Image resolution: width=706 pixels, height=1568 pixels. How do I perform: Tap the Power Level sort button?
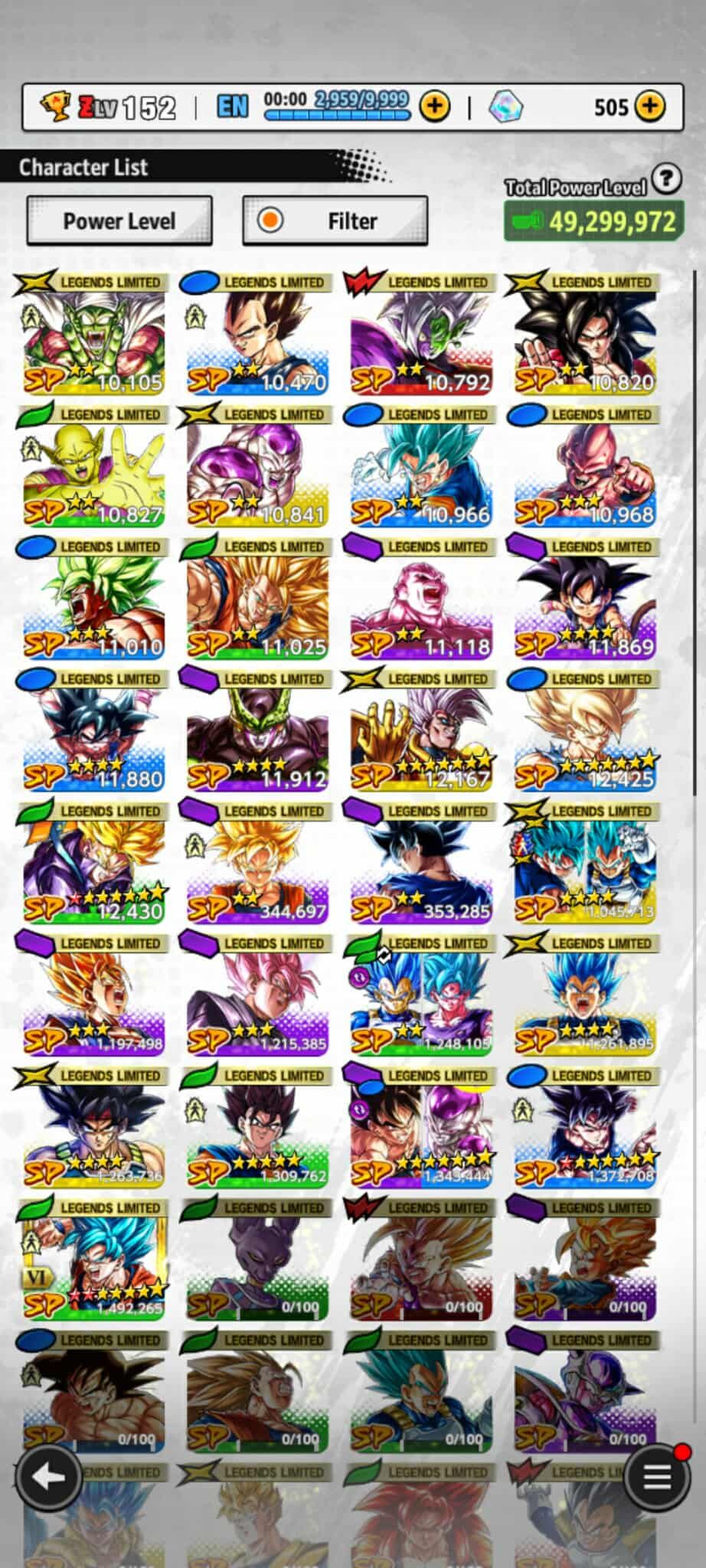click(x=119, y=221)
